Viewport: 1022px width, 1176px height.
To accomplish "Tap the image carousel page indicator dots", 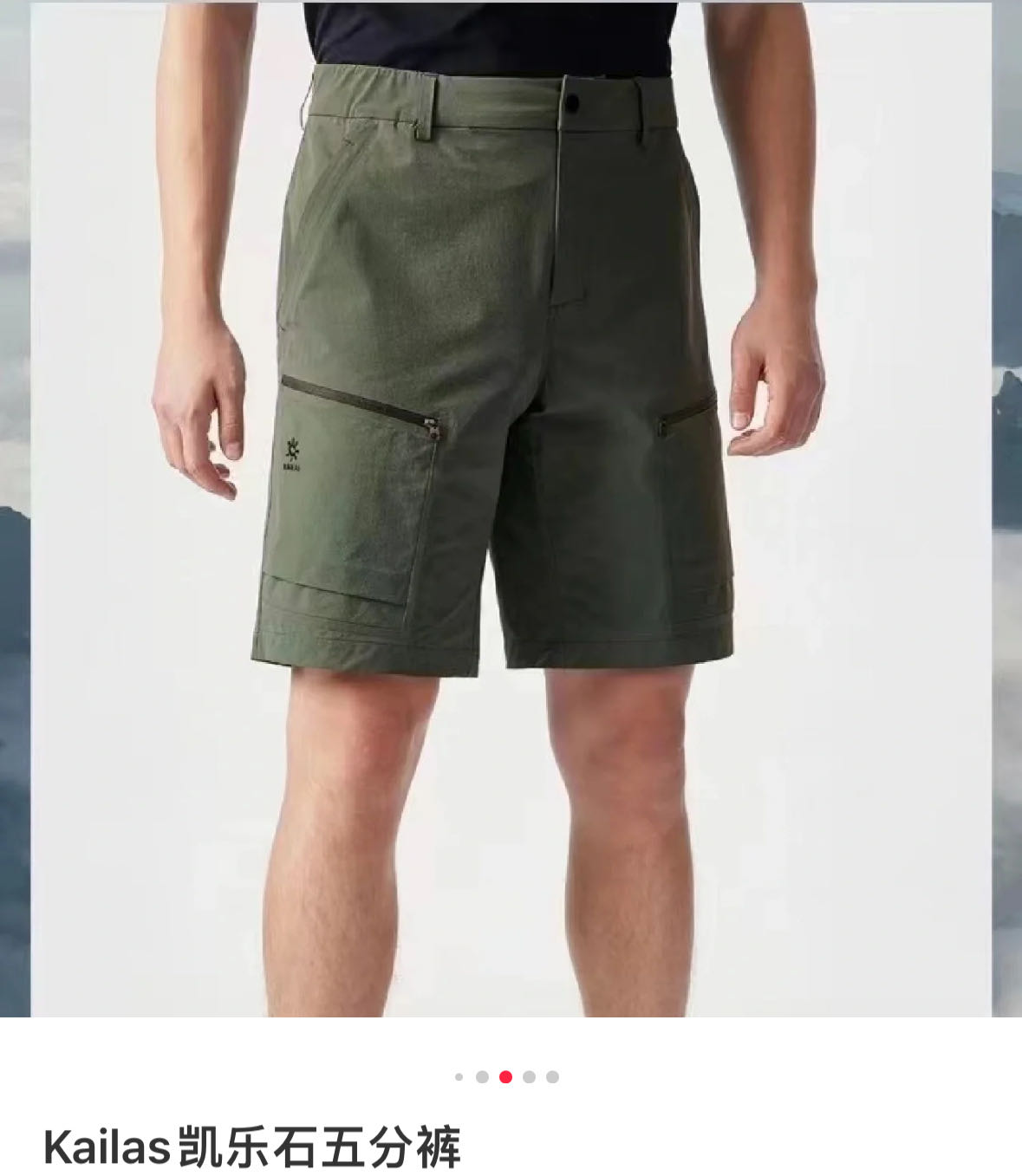I will [x=506, y=1077].
